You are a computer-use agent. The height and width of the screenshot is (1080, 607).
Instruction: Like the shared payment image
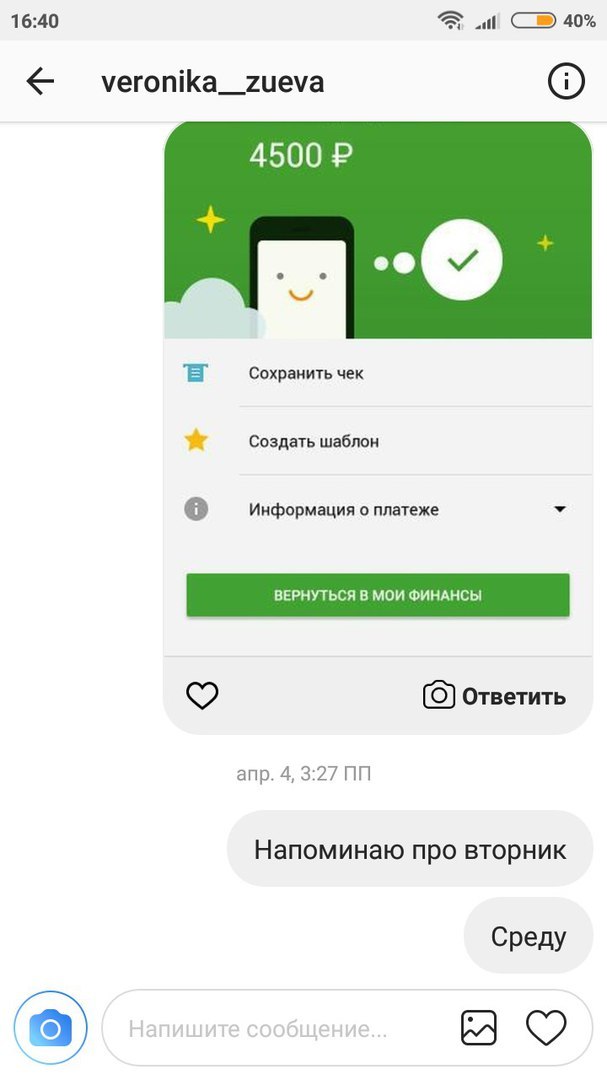pyautogui.click(x=202, y=695)
